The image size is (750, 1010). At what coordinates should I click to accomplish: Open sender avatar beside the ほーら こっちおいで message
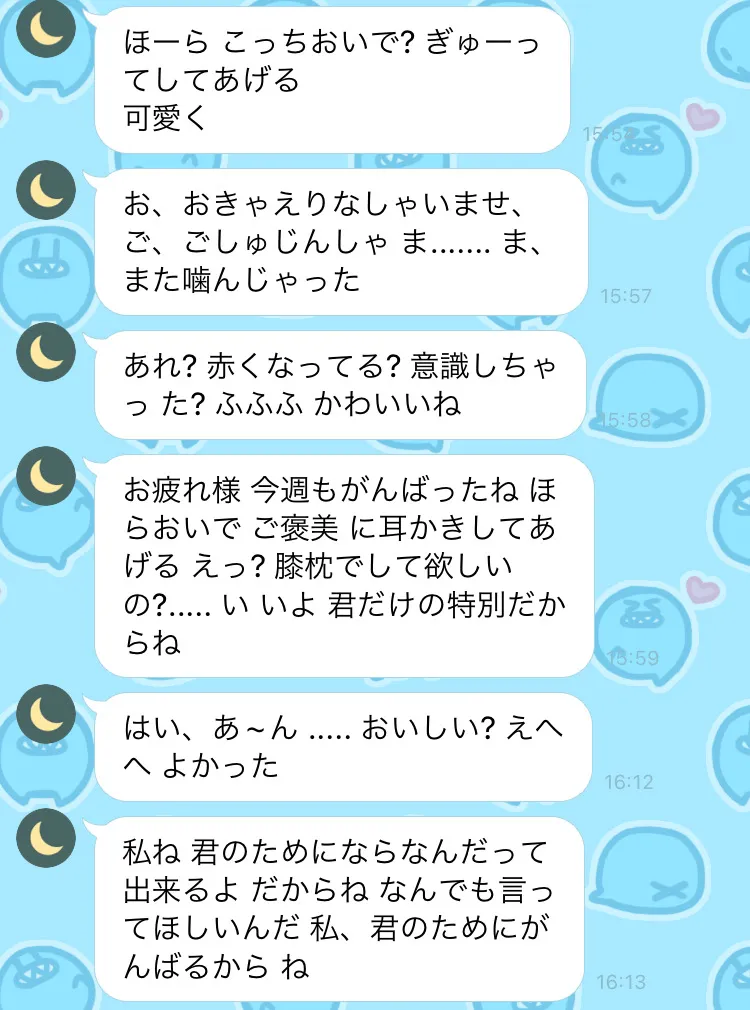pyautogui.click(x=46, y=31)
